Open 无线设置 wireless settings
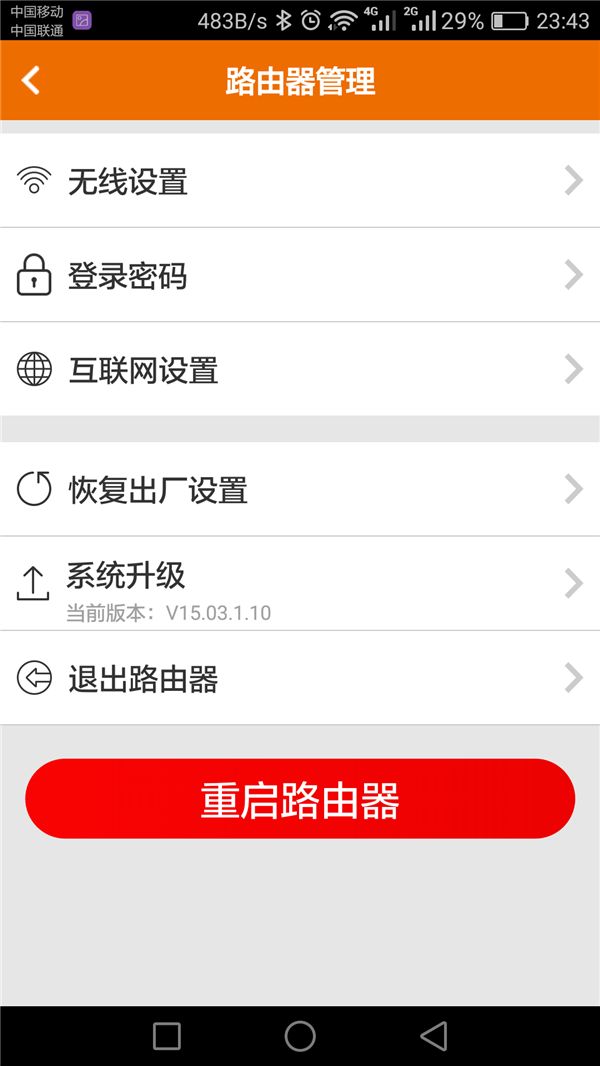The height and width of the screenshot is (1066, 600). (300, 181)
